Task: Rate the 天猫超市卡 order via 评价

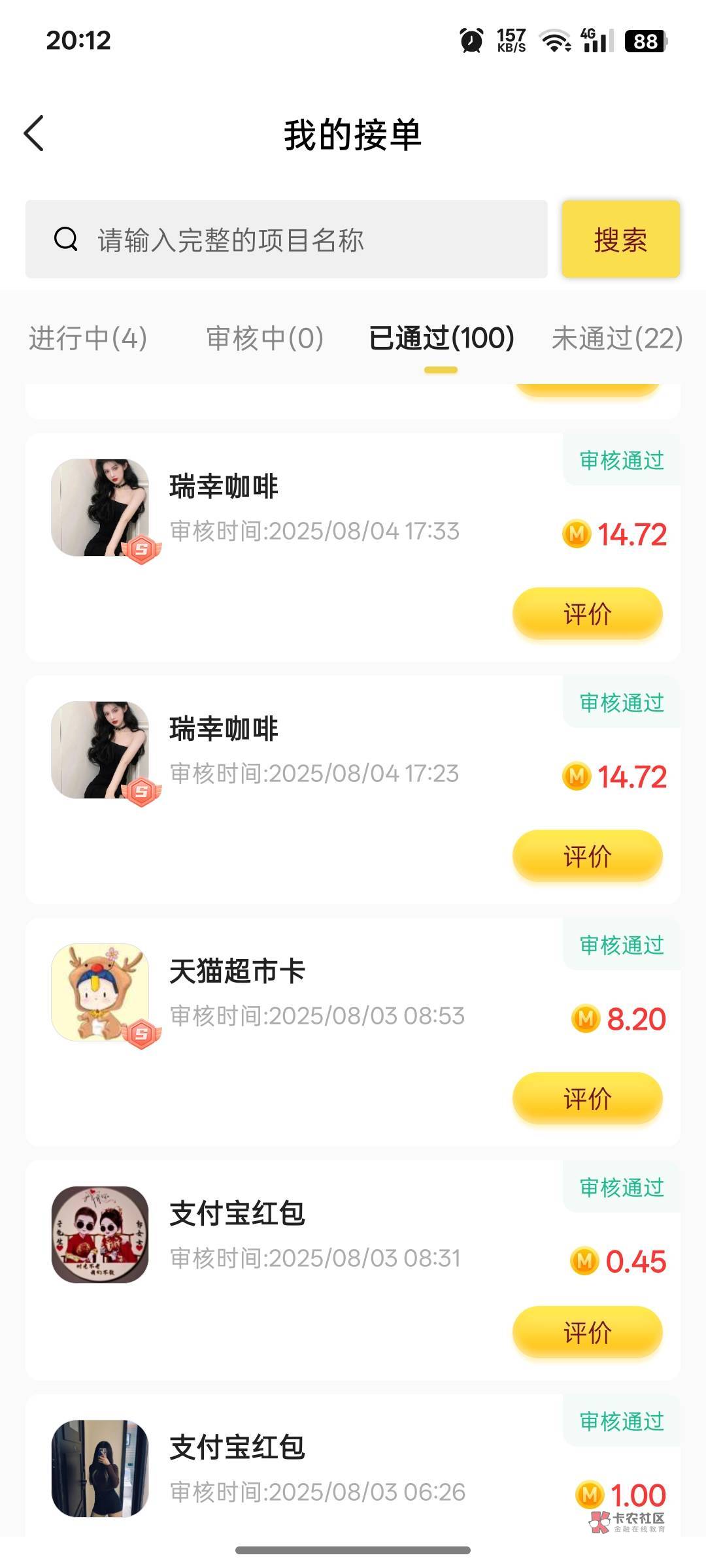Action: (587, 1098)
